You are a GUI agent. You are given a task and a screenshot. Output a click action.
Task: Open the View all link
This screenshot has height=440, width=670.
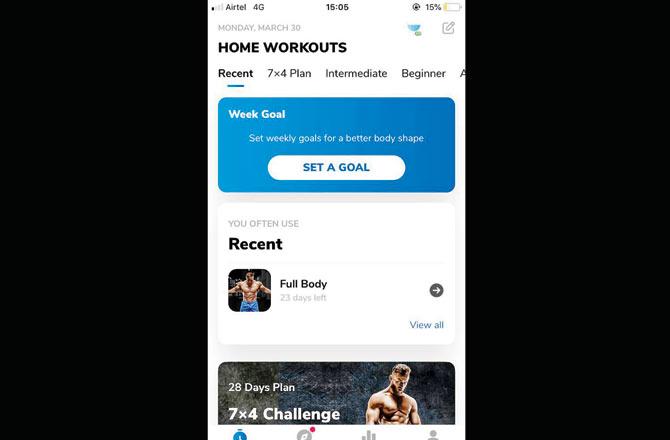point(426,325)
